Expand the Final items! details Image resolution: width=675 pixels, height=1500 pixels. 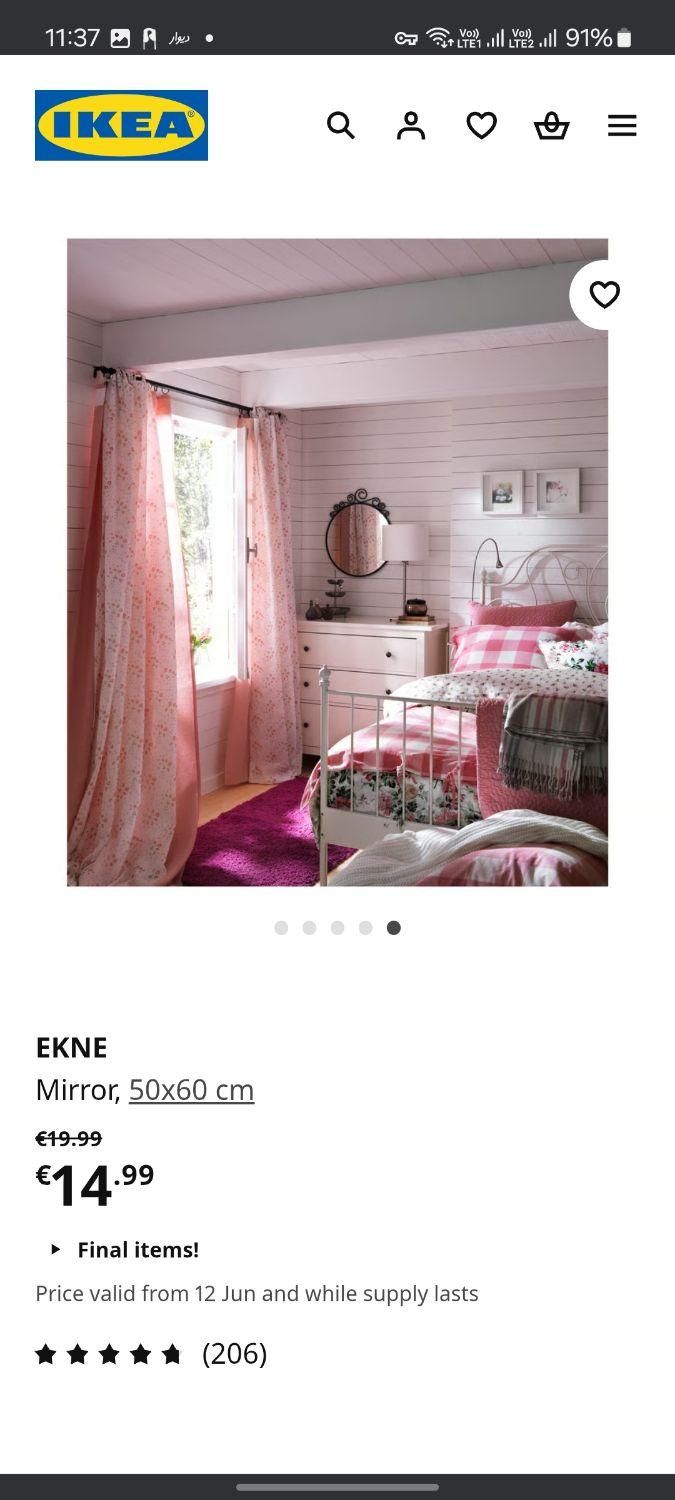pos(125,1249)
